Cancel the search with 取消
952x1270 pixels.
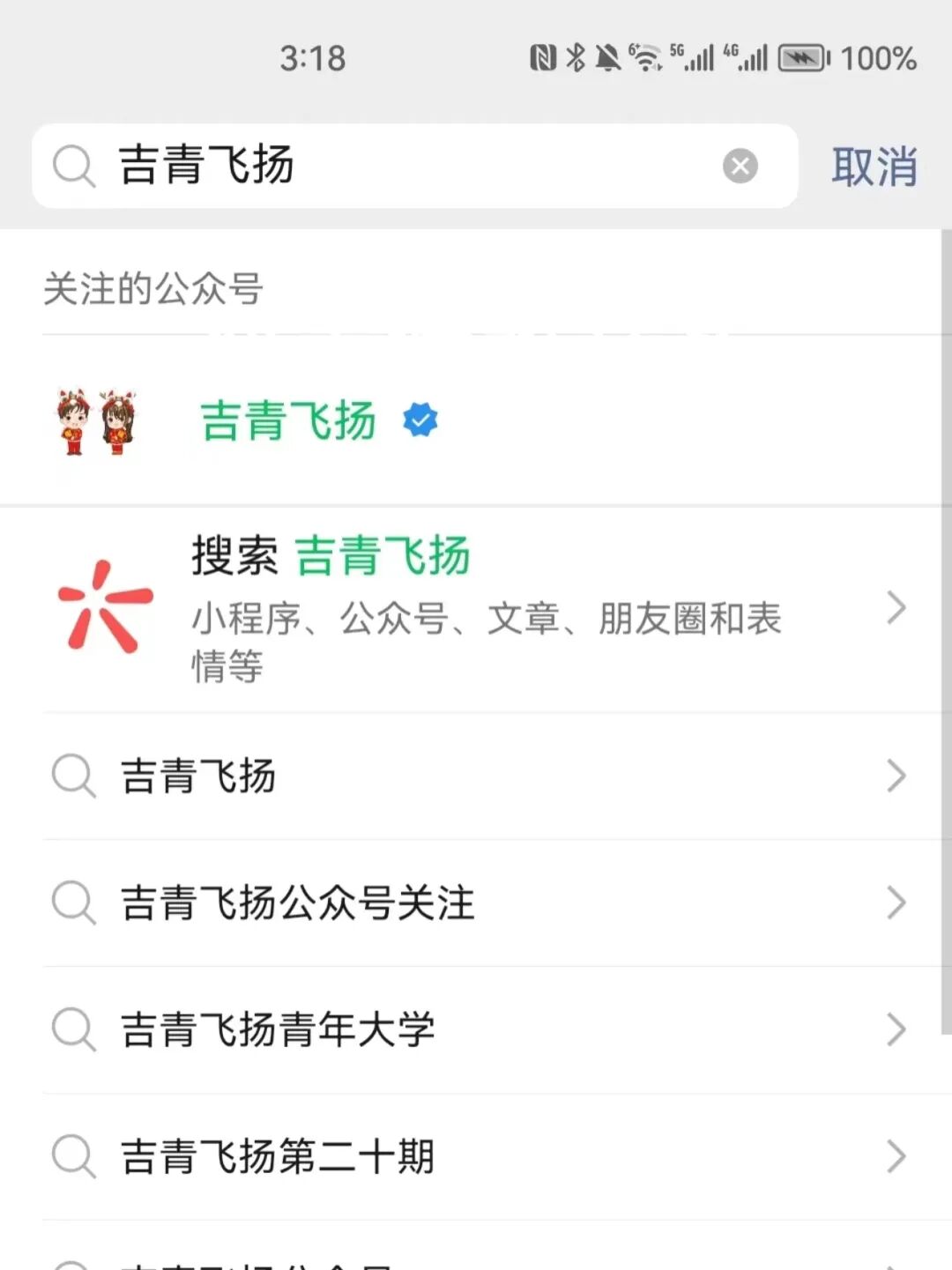pyautogui.click(x=874, y=167)
